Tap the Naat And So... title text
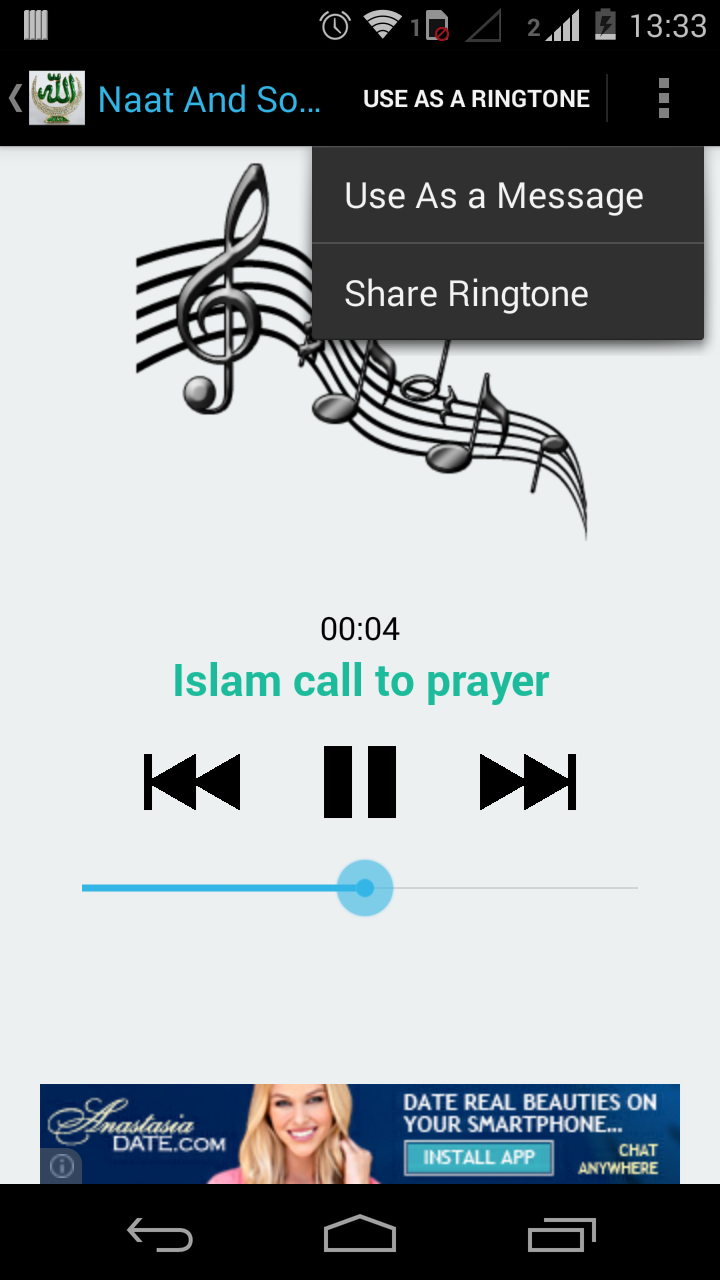 pyautogui.click(x=210, y=98)
